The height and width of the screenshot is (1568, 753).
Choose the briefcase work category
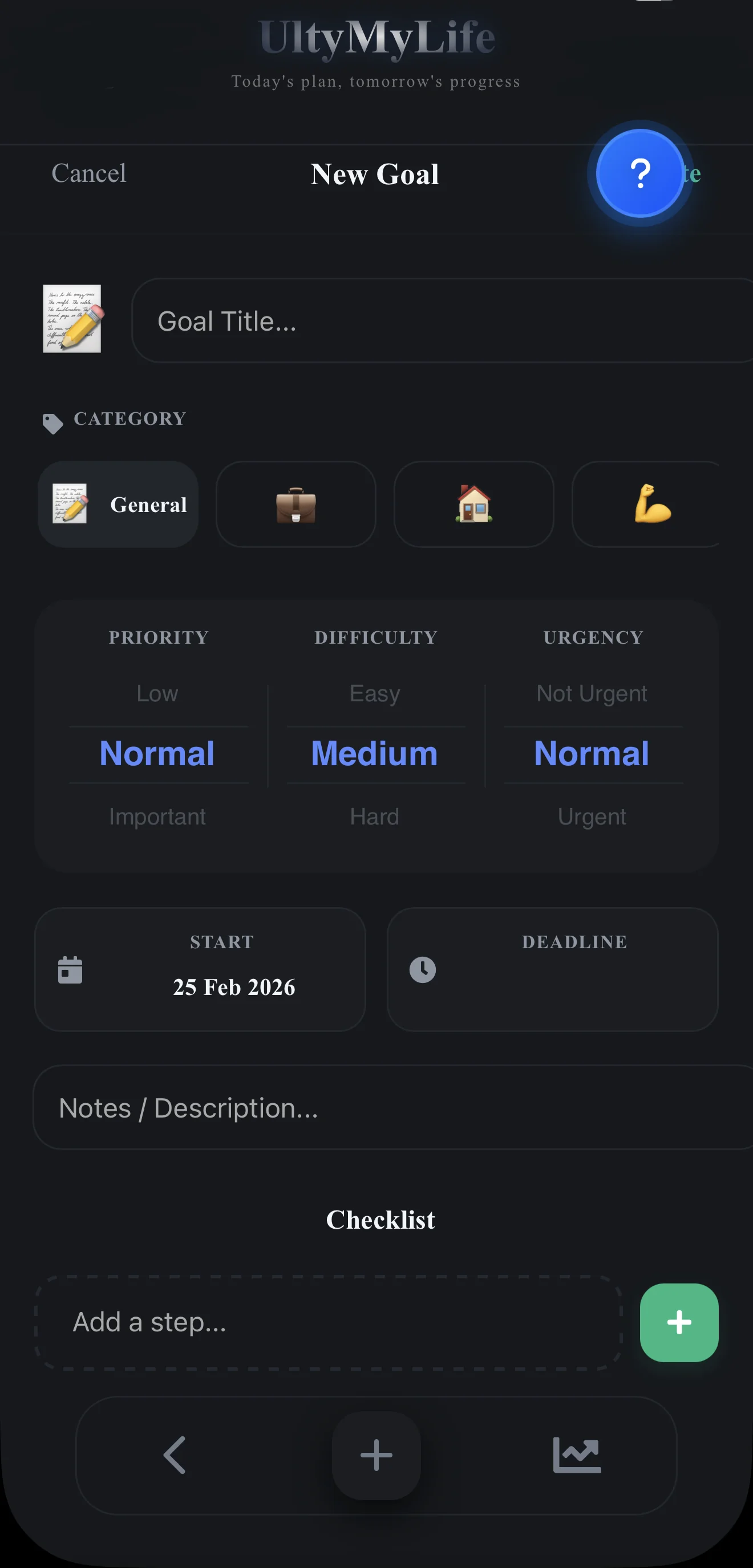(296, 505)
